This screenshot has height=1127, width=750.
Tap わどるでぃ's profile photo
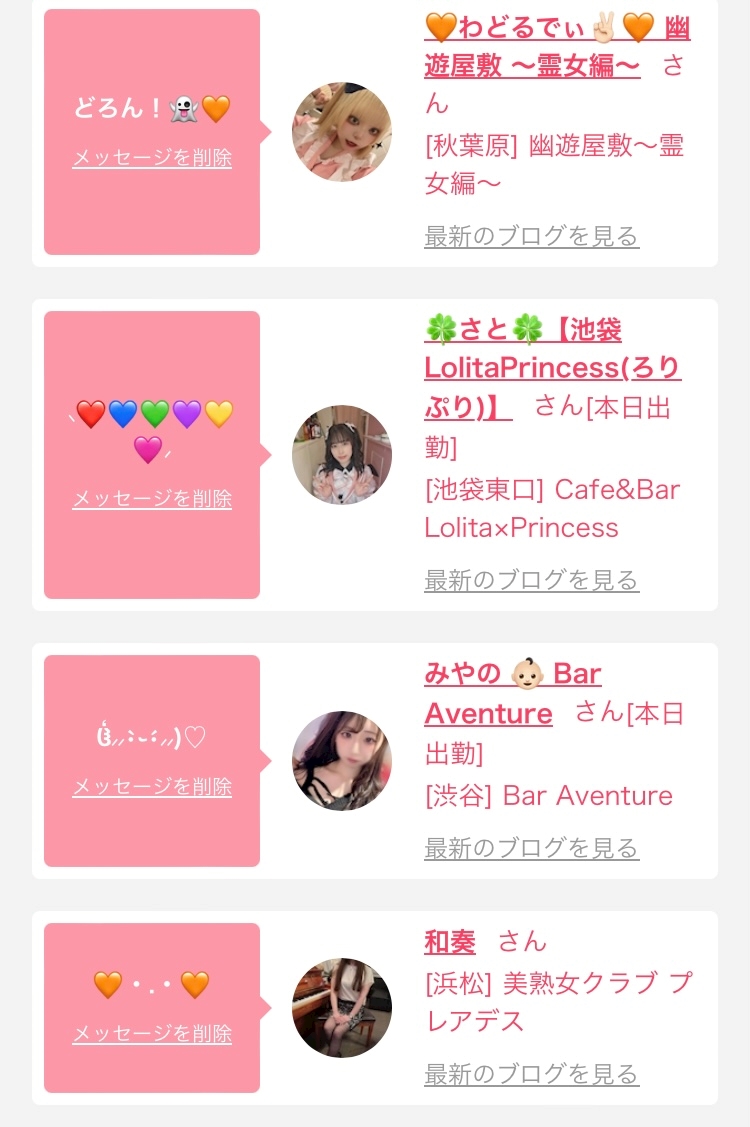(x=342, y=132)
